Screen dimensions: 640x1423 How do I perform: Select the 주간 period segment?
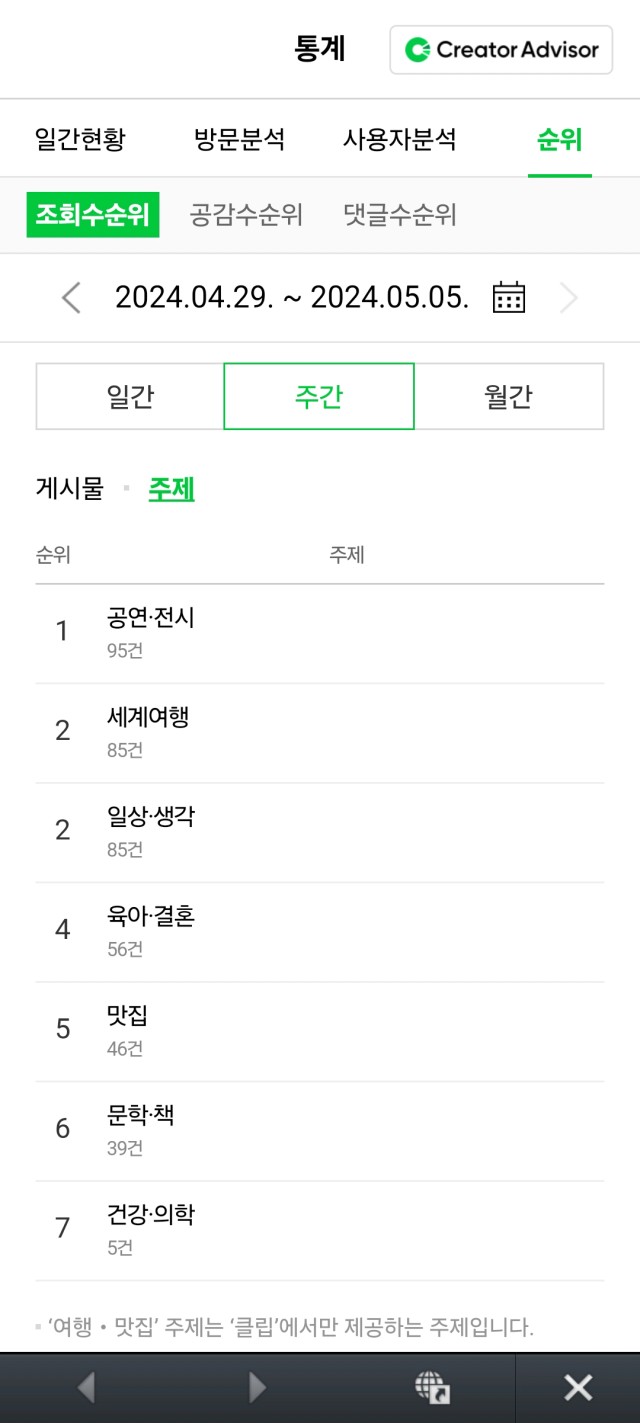pyautogui.click(x=319, y=397)
